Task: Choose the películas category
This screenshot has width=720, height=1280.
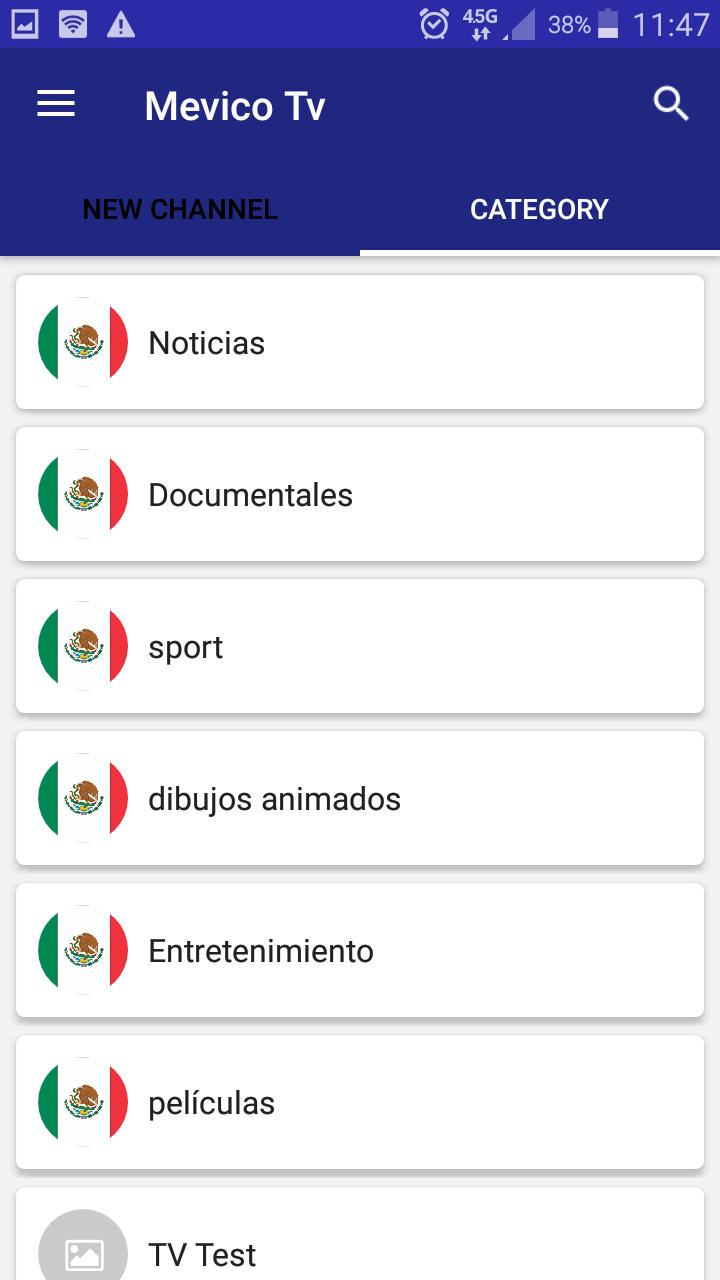Action: pos(360,1102)
